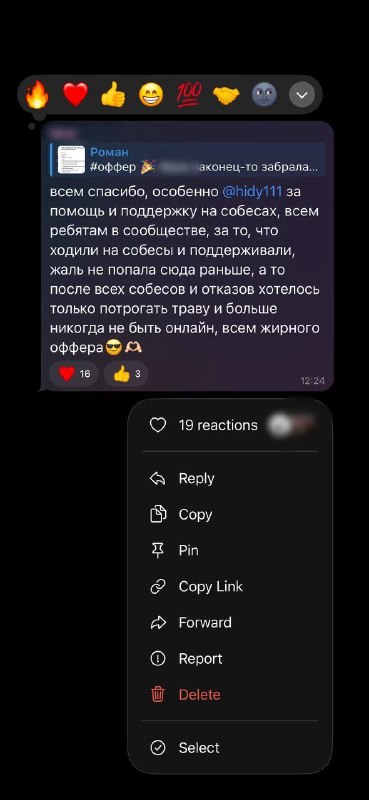Screen dimensions: 369x800
Task: Select Copy Link option
Action: click(230, 587)
